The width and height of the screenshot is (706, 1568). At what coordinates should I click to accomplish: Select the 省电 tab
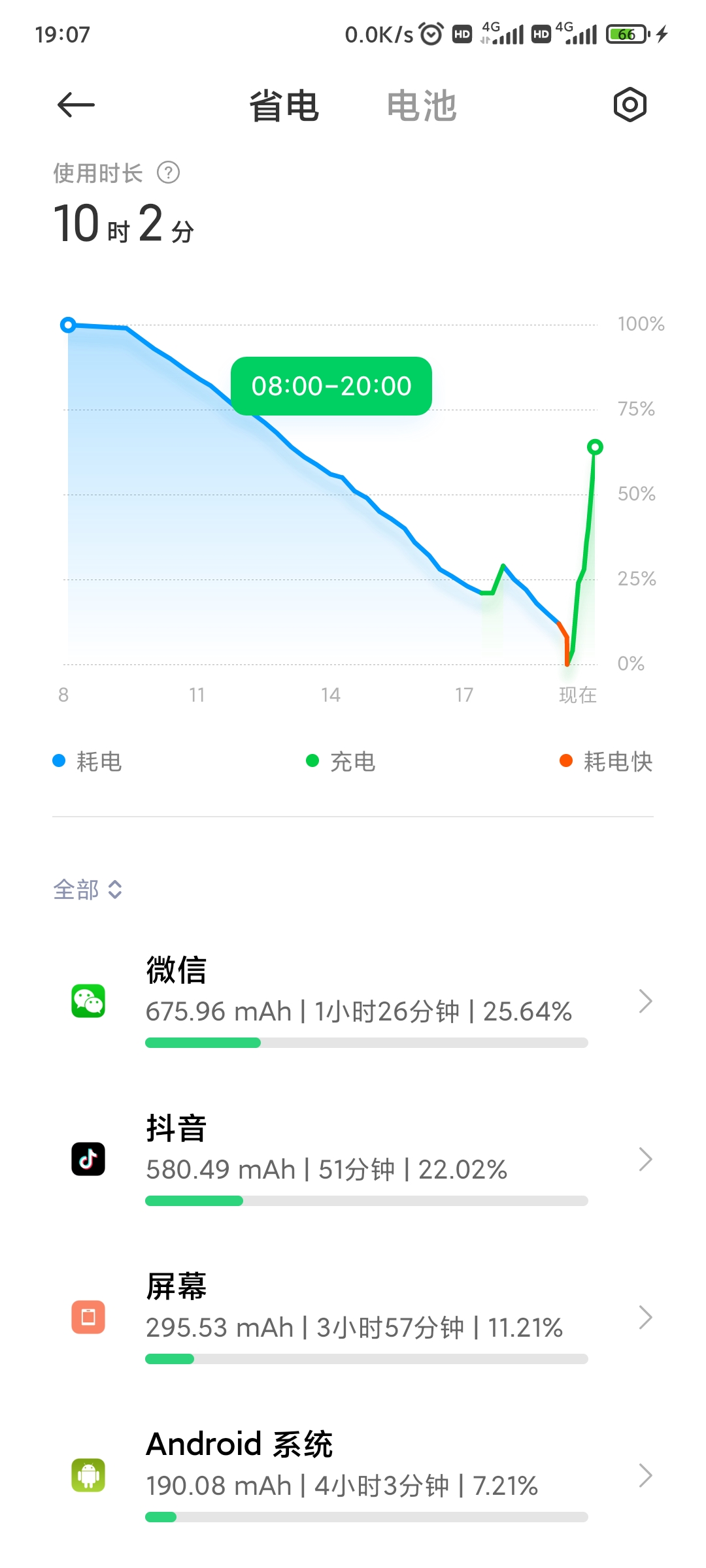[284, 106]
